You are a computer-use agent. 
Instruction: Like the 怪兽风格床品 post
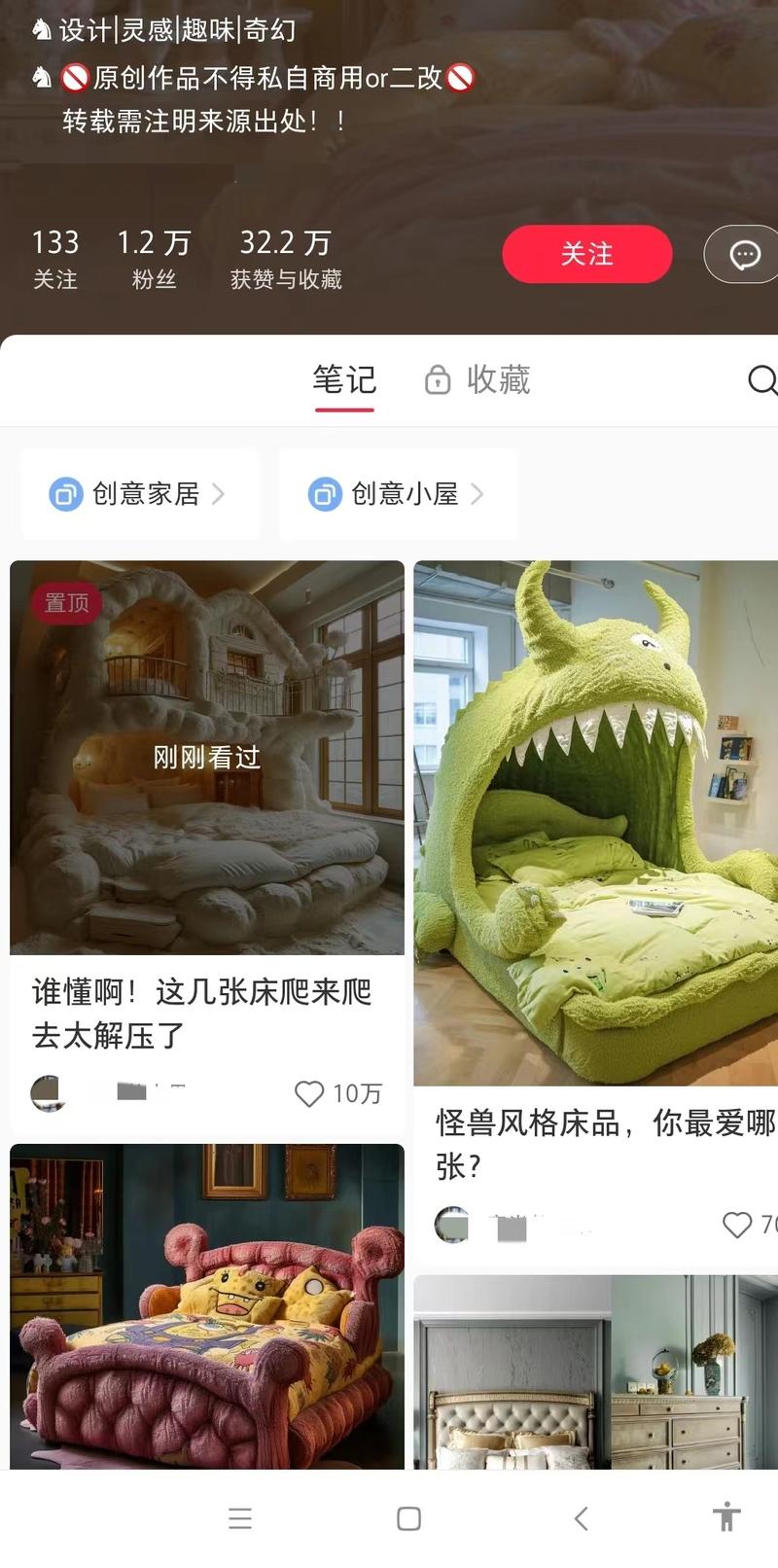pyautogui.click(x=737, y=1225)
